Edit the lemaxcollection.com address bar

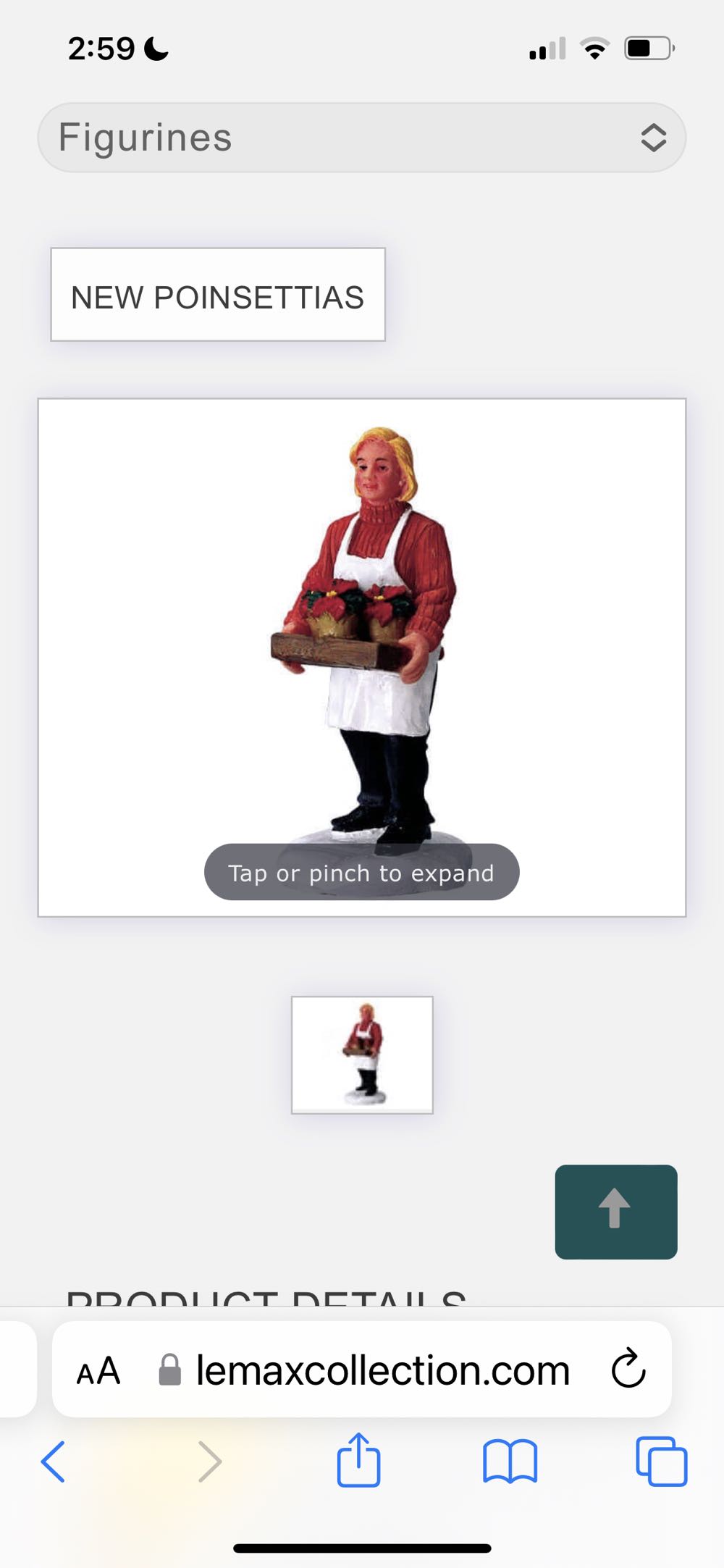pos(382,1371)
